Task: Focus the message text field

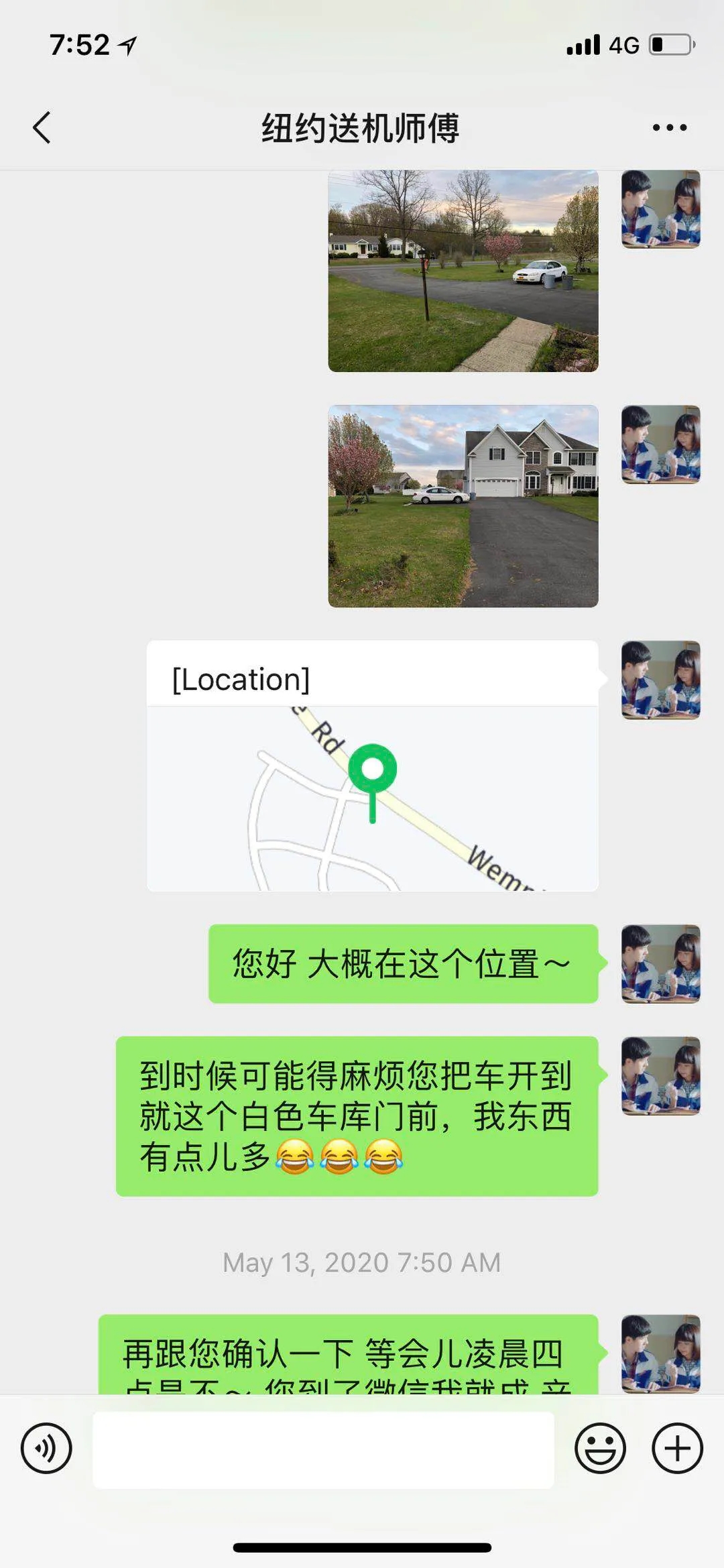Action: click(x=323, y=1449)
